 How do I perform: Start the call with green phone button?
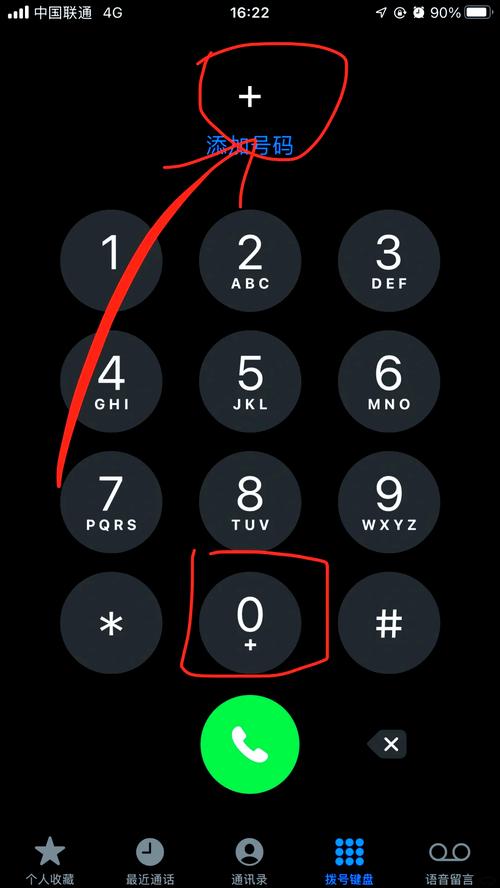click(250, 744)
